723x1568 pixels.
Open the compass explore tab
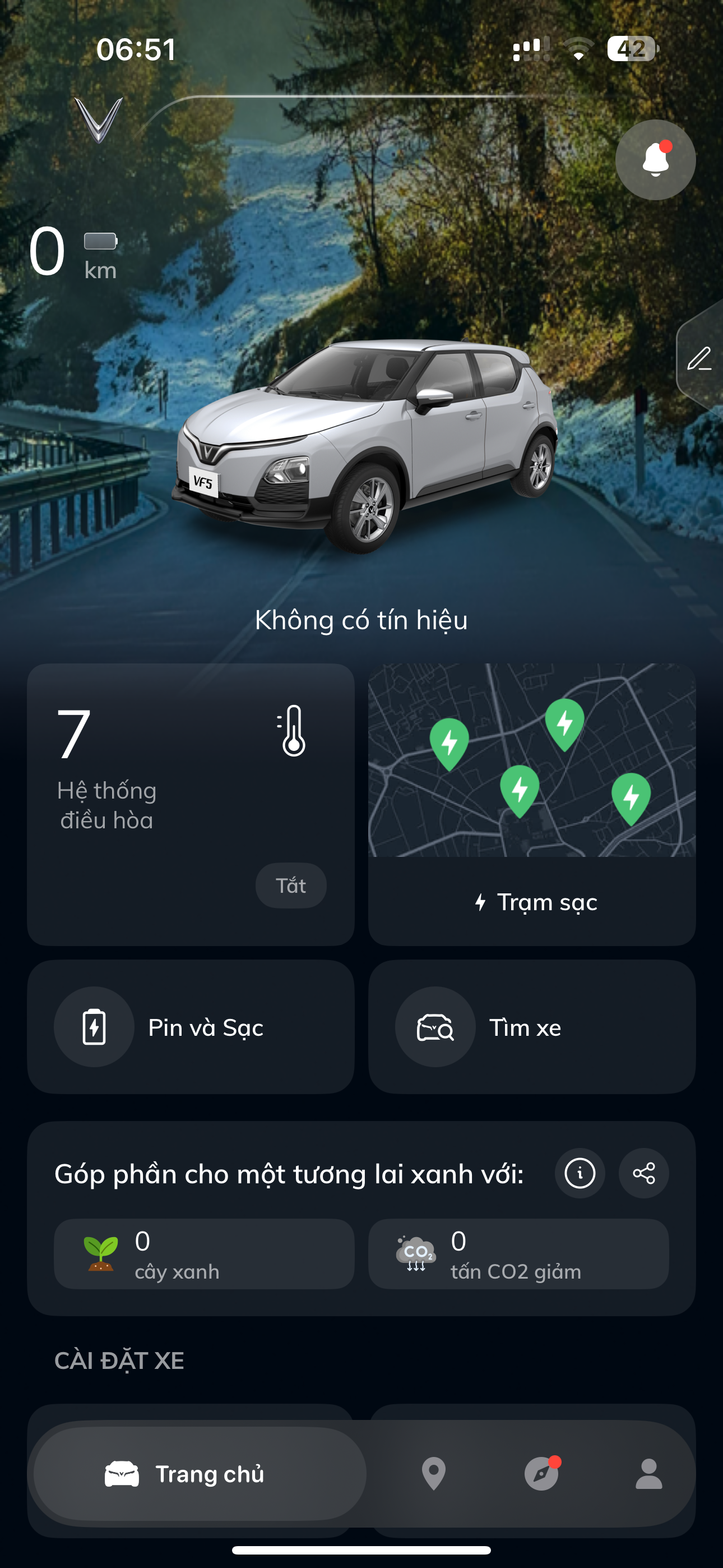click(x=541, y=1474)
